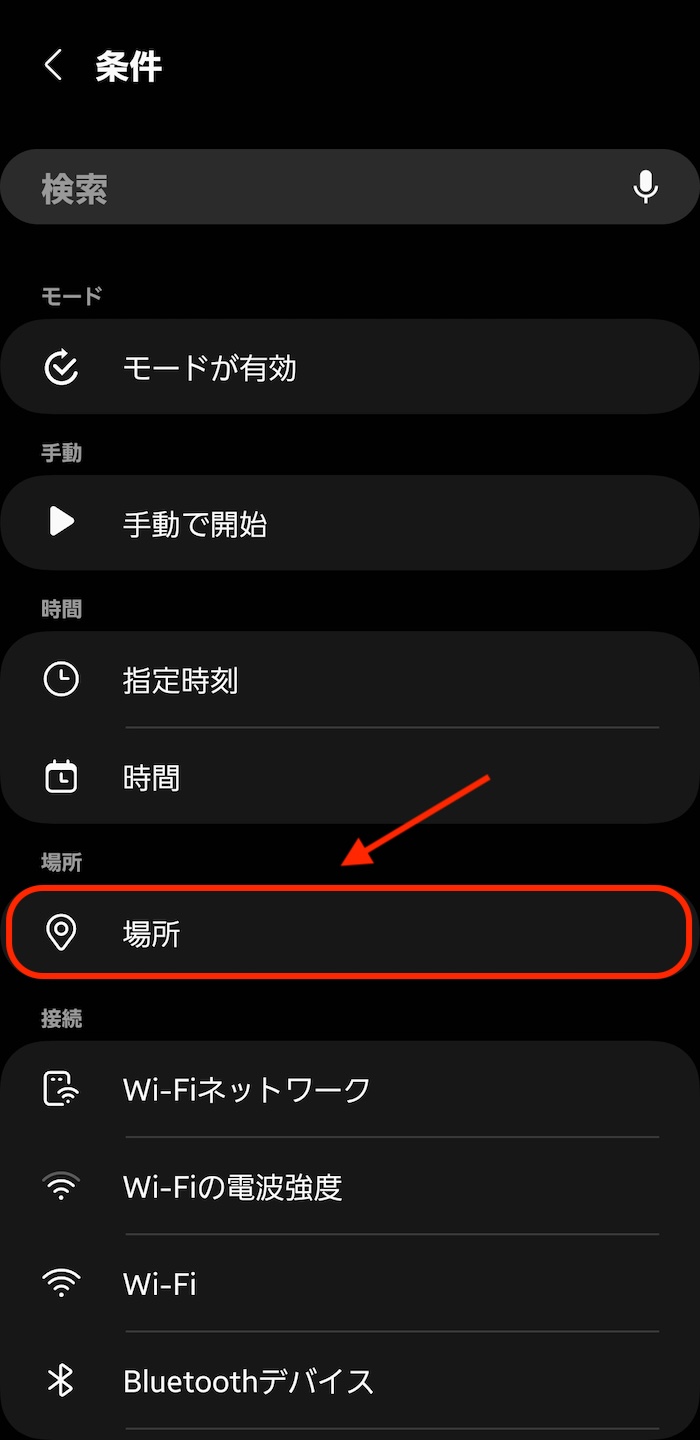Open Wi-Fiの電波強度 condition
The image size is (700, 1440).
click(x=350, y=1186)
